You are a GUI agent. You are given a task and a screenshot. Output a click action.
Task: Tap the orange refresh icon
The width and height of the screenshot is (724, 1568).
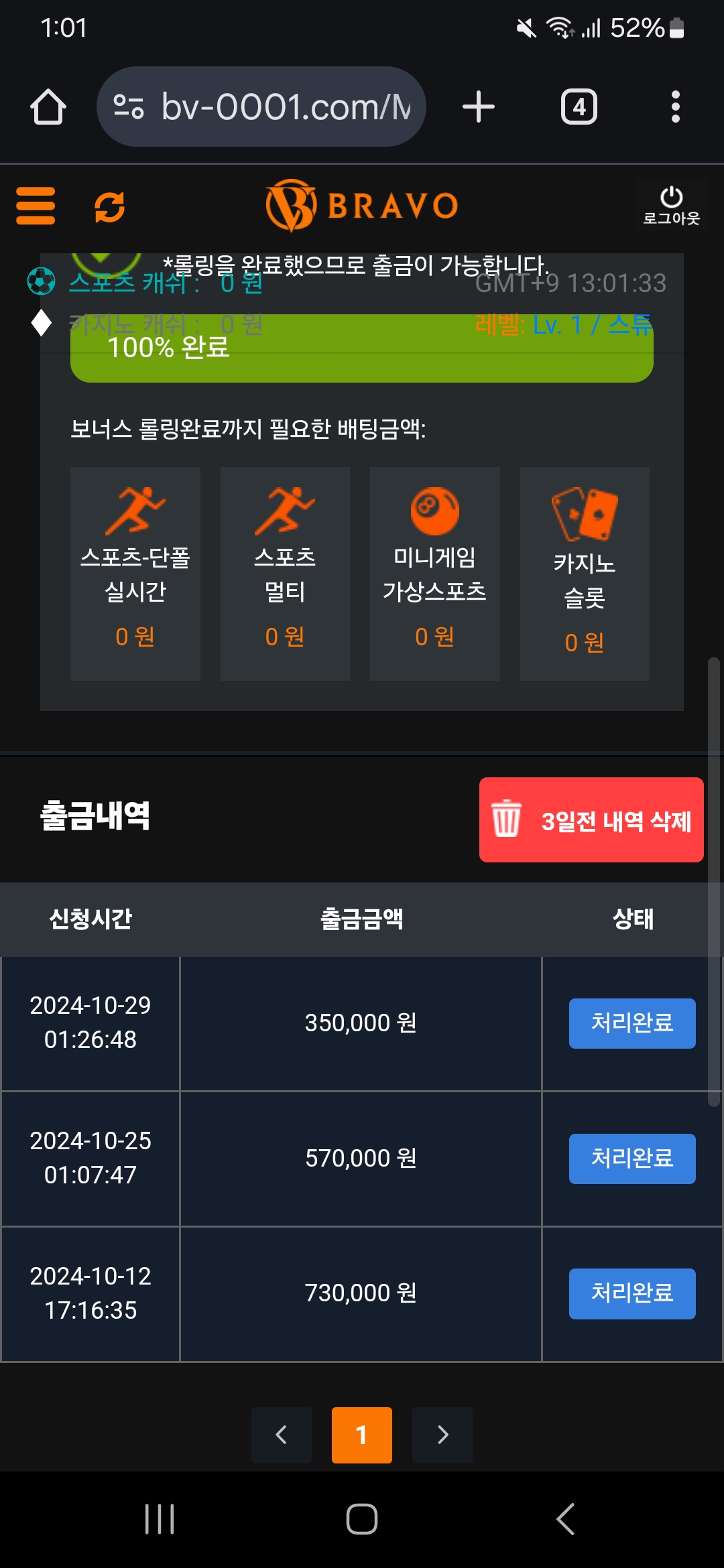109,206
